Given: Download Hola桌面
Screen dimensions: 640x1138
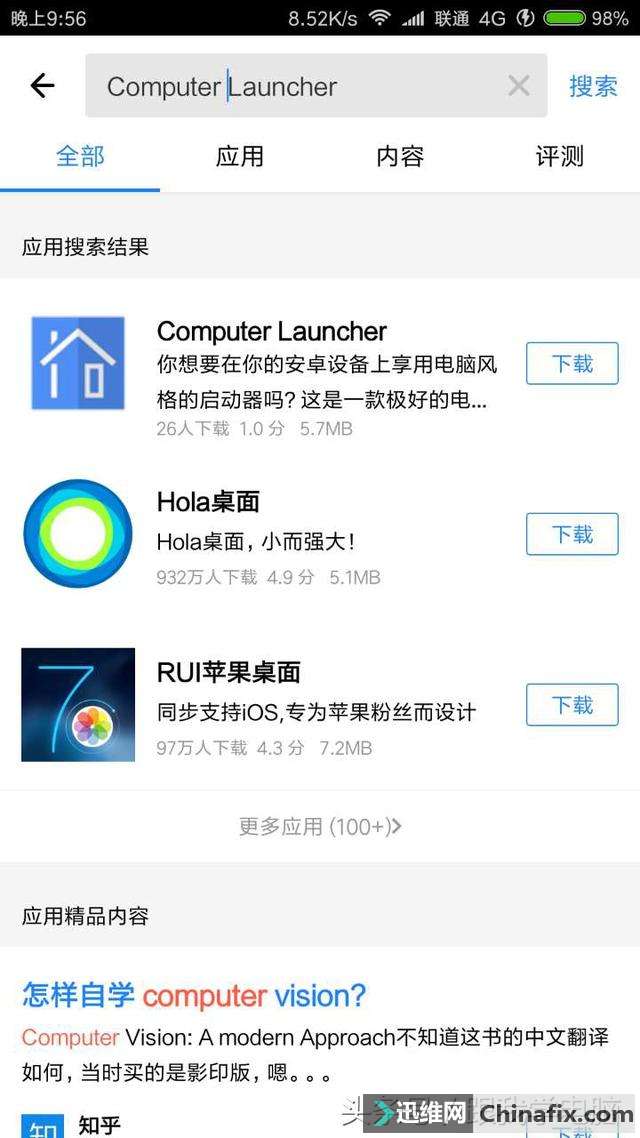Looking at the screenshot, I should pos(572,535).
